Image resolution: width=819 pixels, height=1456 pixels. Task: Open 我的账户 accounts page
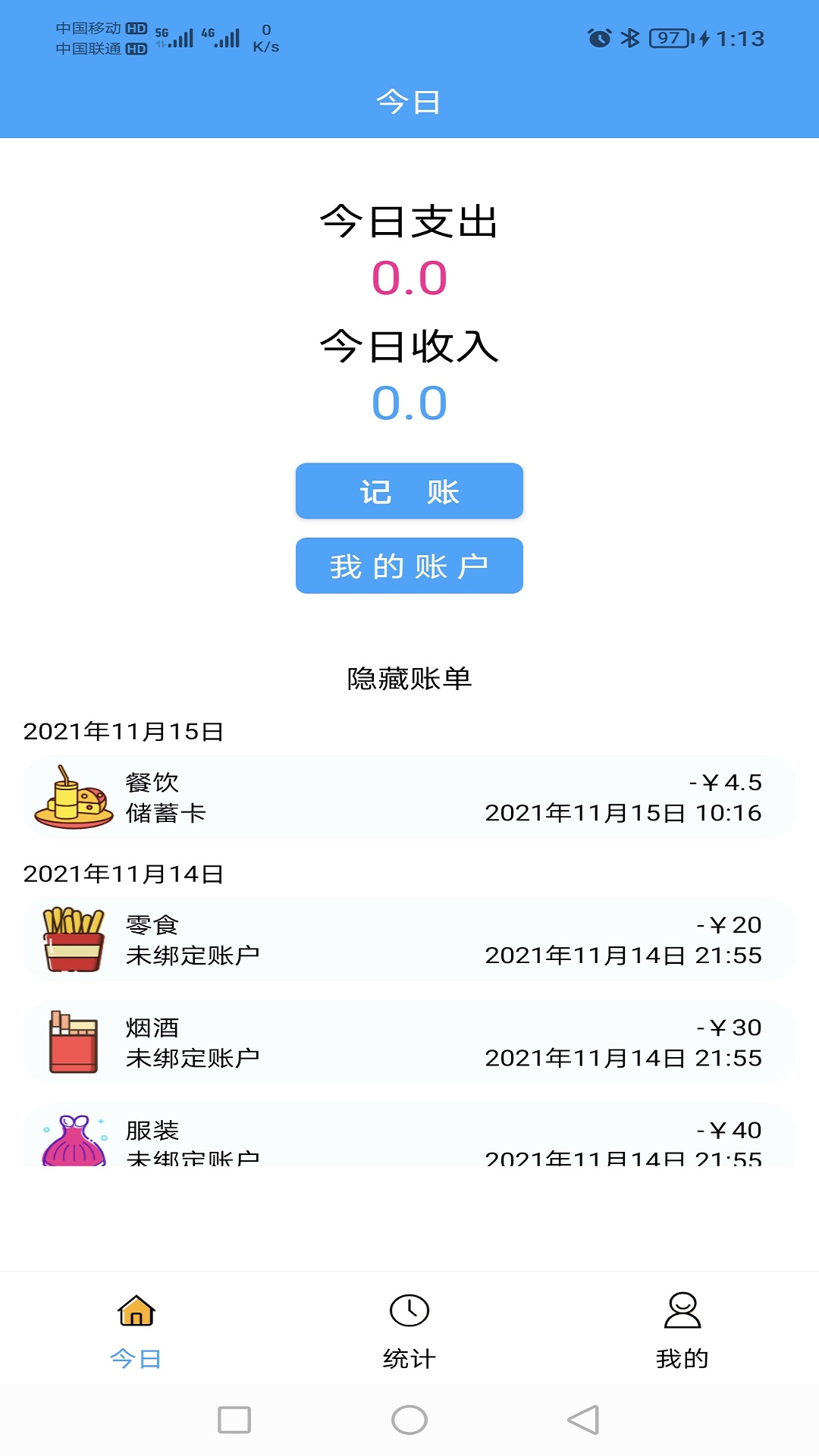[x=409, y=566]
